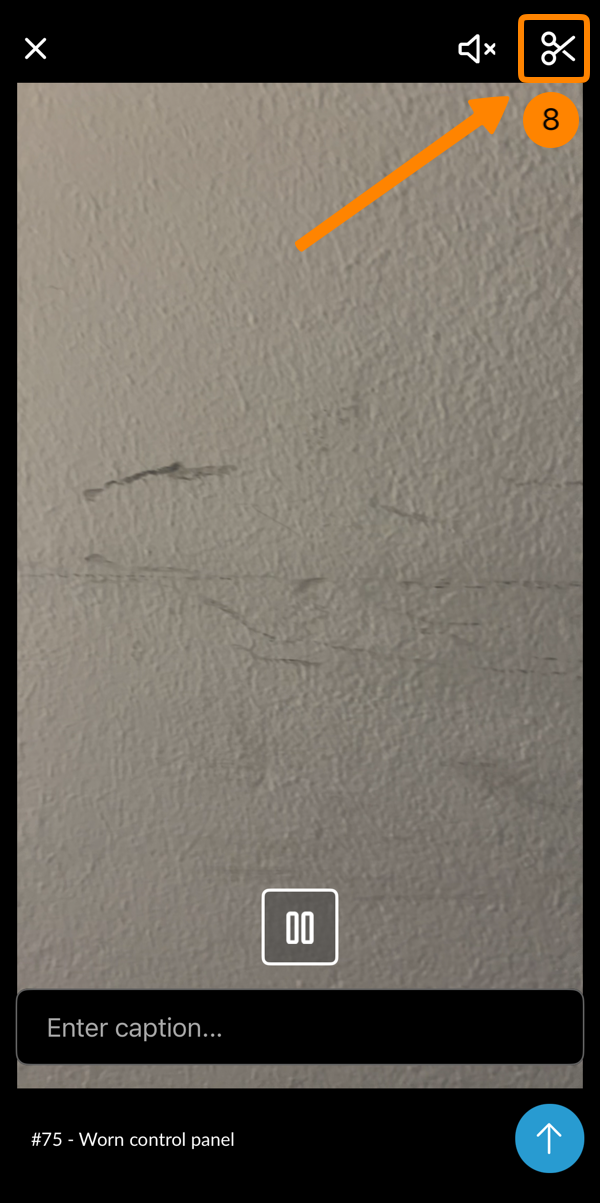Tap the Enter caption field

[x=299, y=1027]
